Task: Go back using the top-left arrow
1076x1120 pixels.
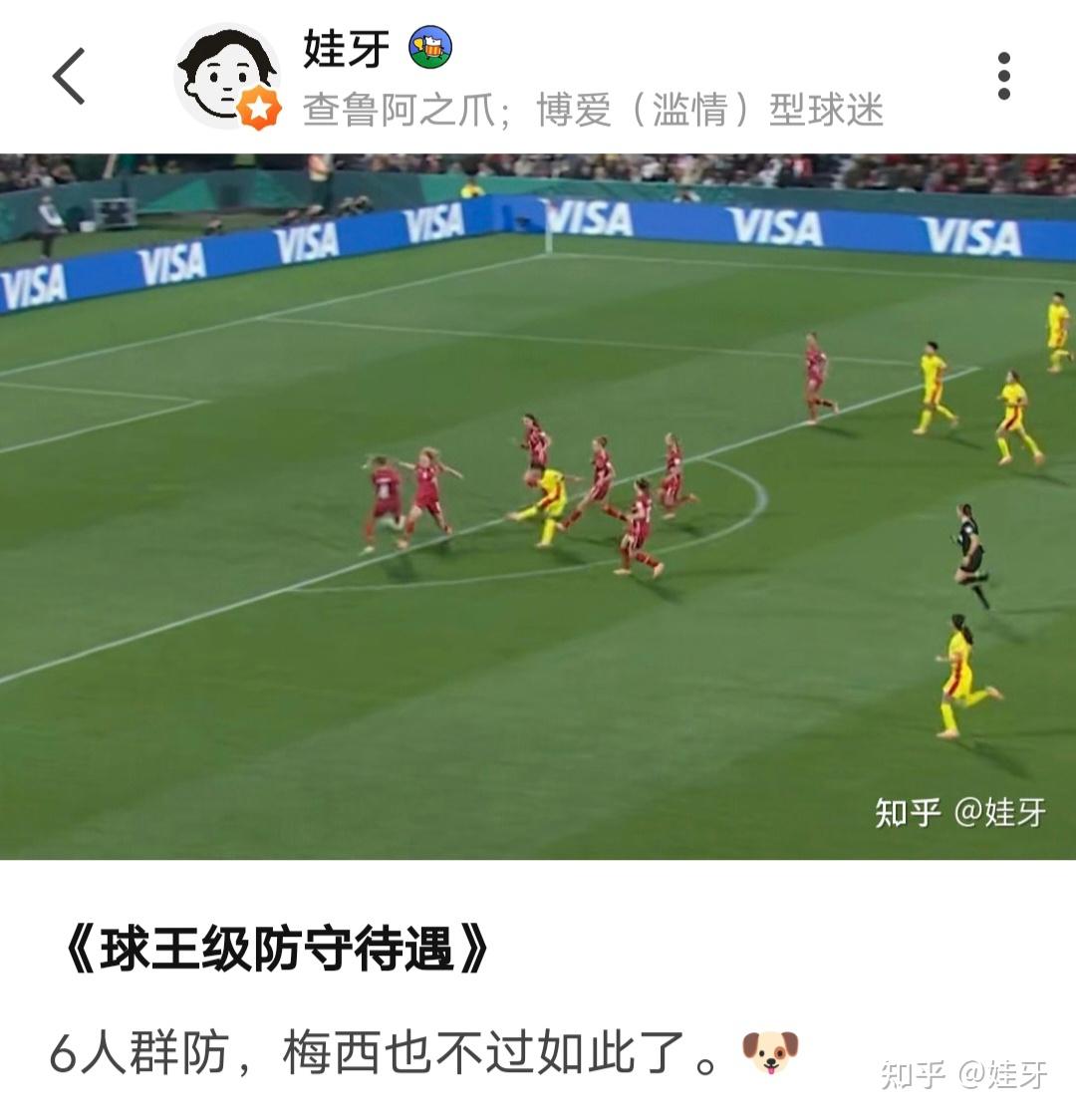Action: click(69, 76)
